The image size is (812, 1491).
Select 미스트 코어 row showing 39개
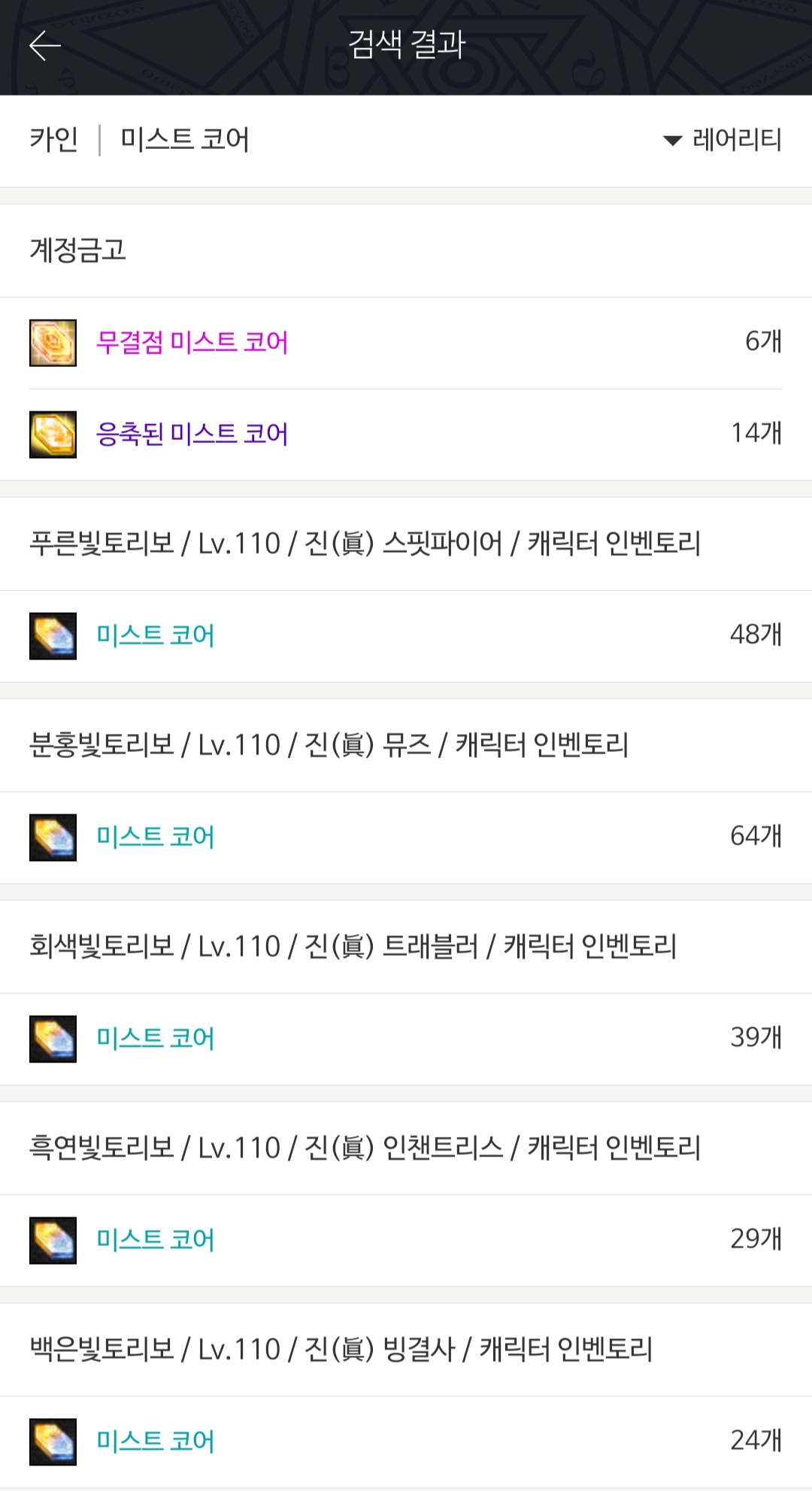point(406,1039)
